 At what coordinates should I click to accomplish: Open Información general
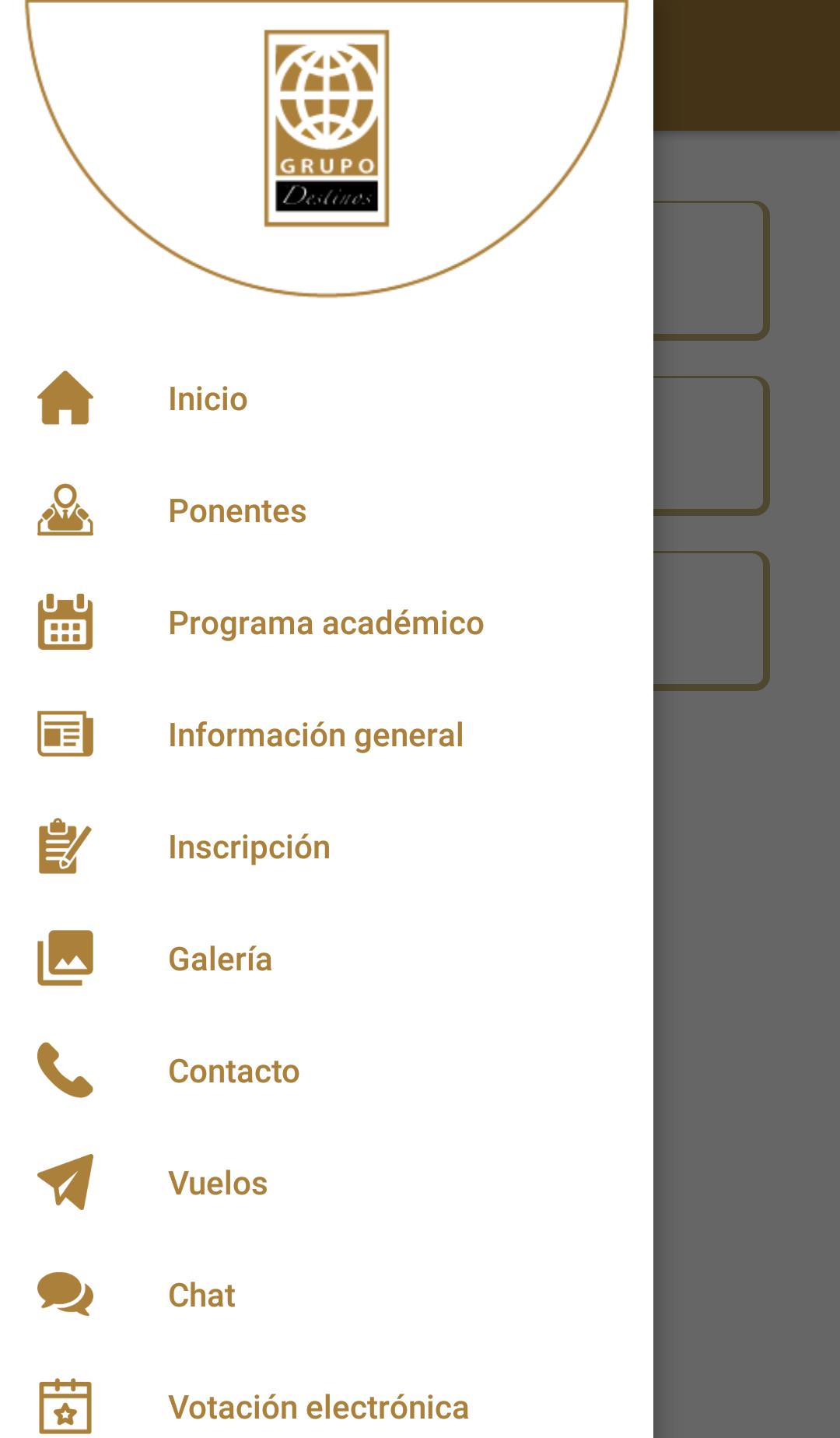click(x=316, y=735)
